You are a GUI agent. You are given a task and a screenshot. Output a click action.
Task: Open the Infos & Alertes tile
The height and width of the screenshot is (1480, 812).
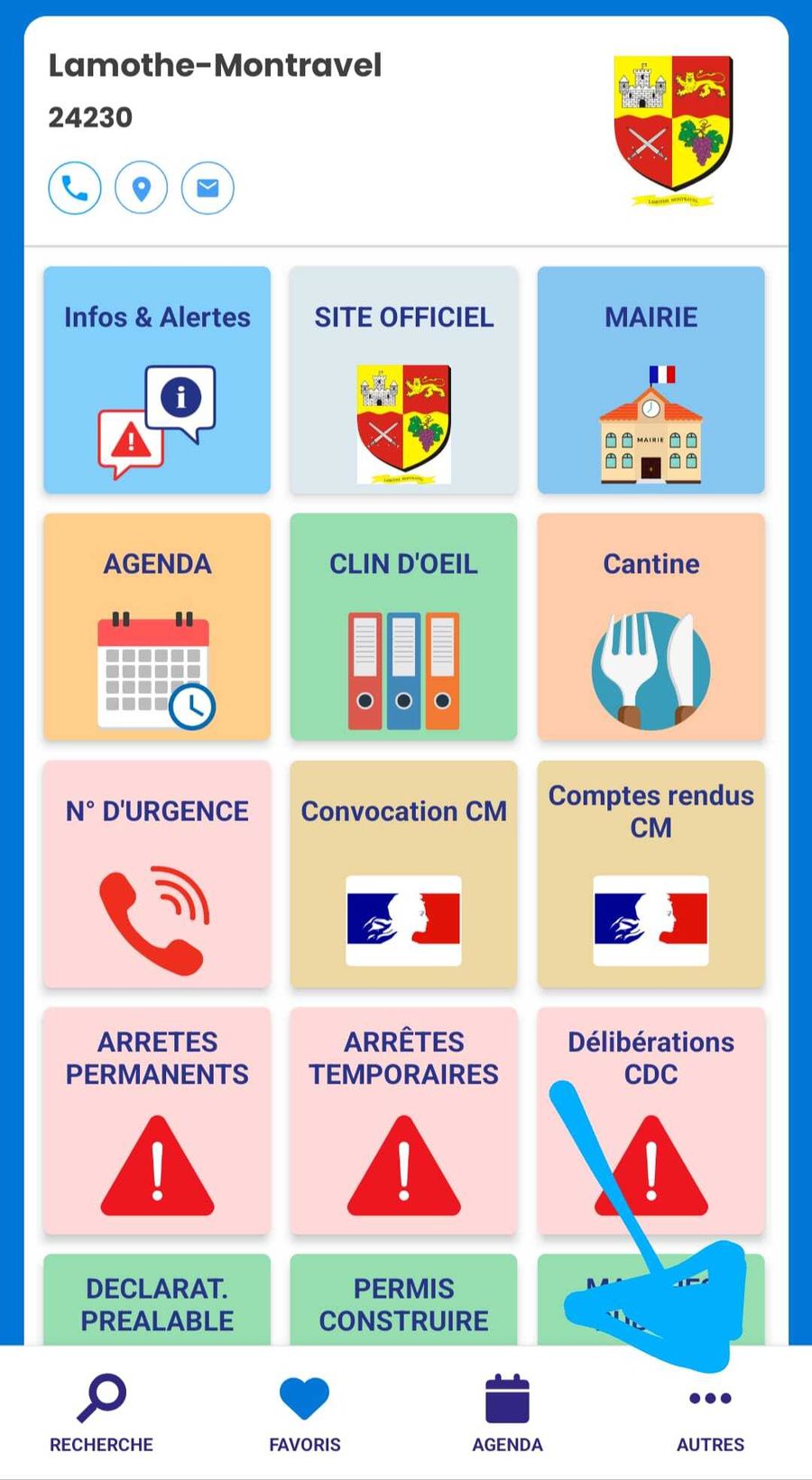[157, 380]
